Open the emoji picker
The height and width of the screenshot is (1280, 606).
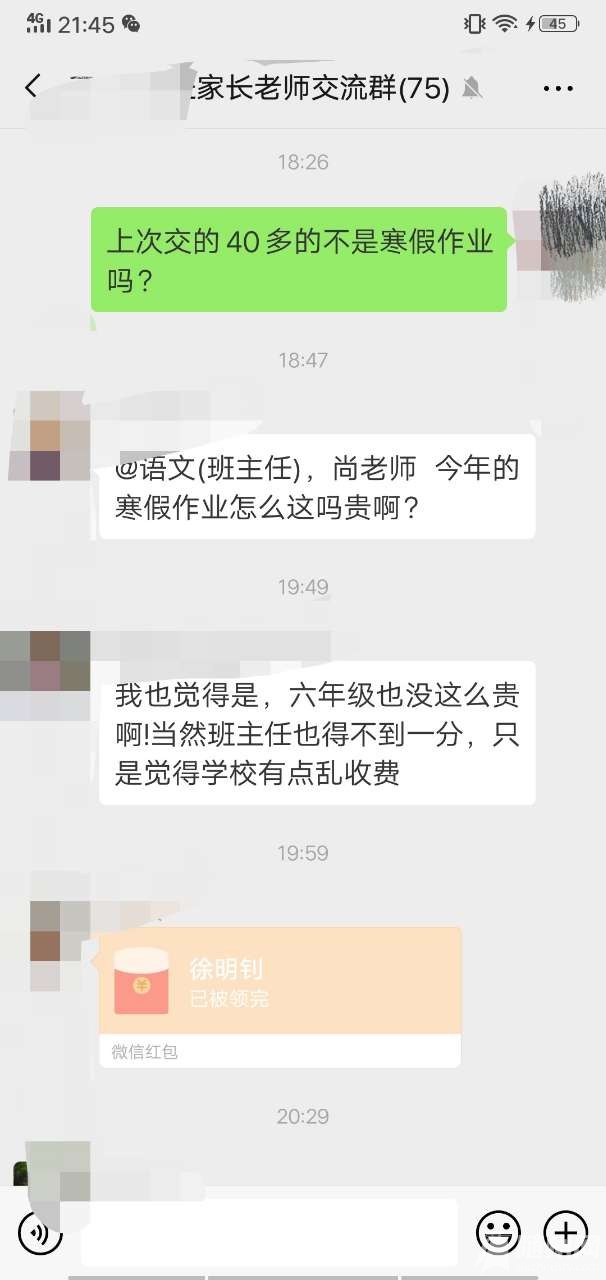pyautogui.click(x=497, y=1231)
